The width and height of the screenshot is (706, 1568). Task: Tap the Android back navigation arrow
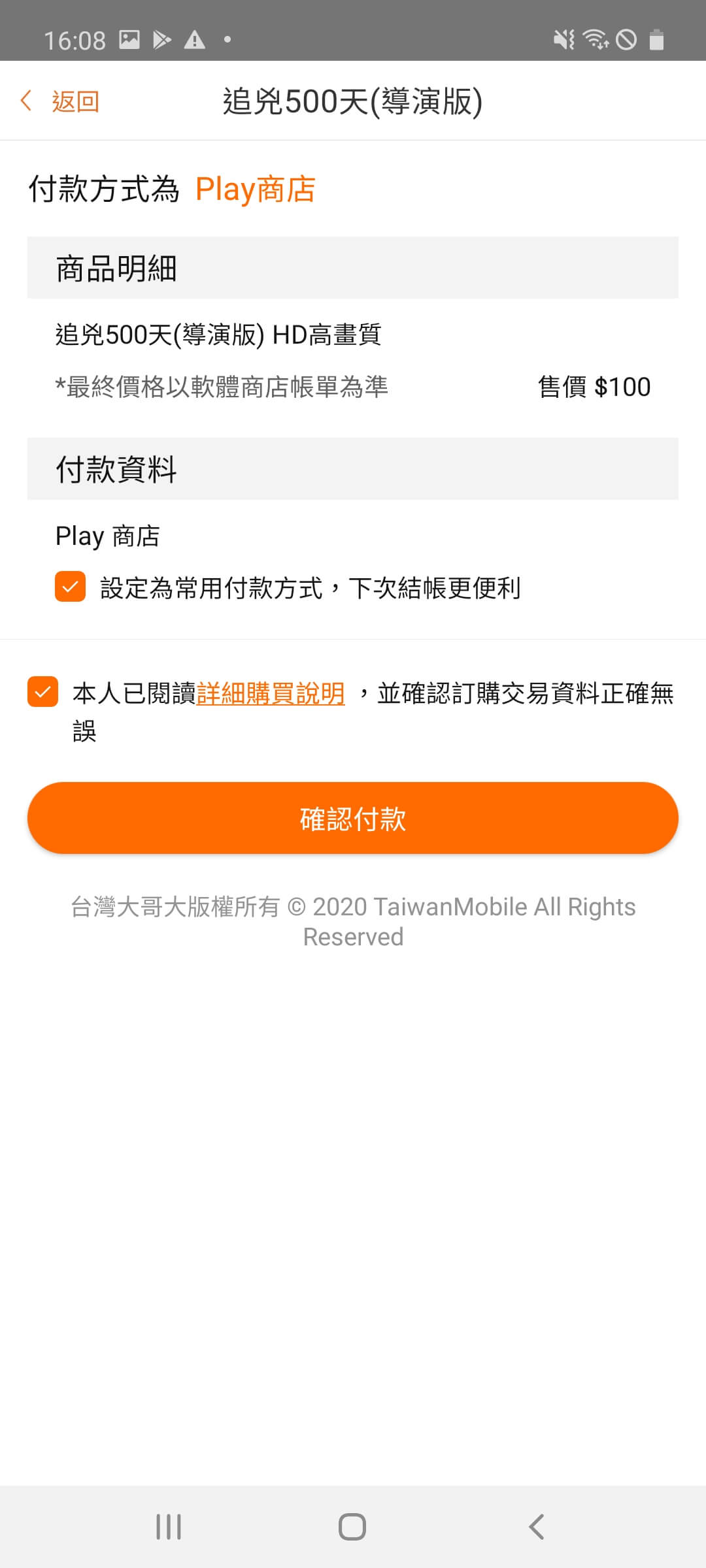pyautogui.click(x=536, y=1527)
